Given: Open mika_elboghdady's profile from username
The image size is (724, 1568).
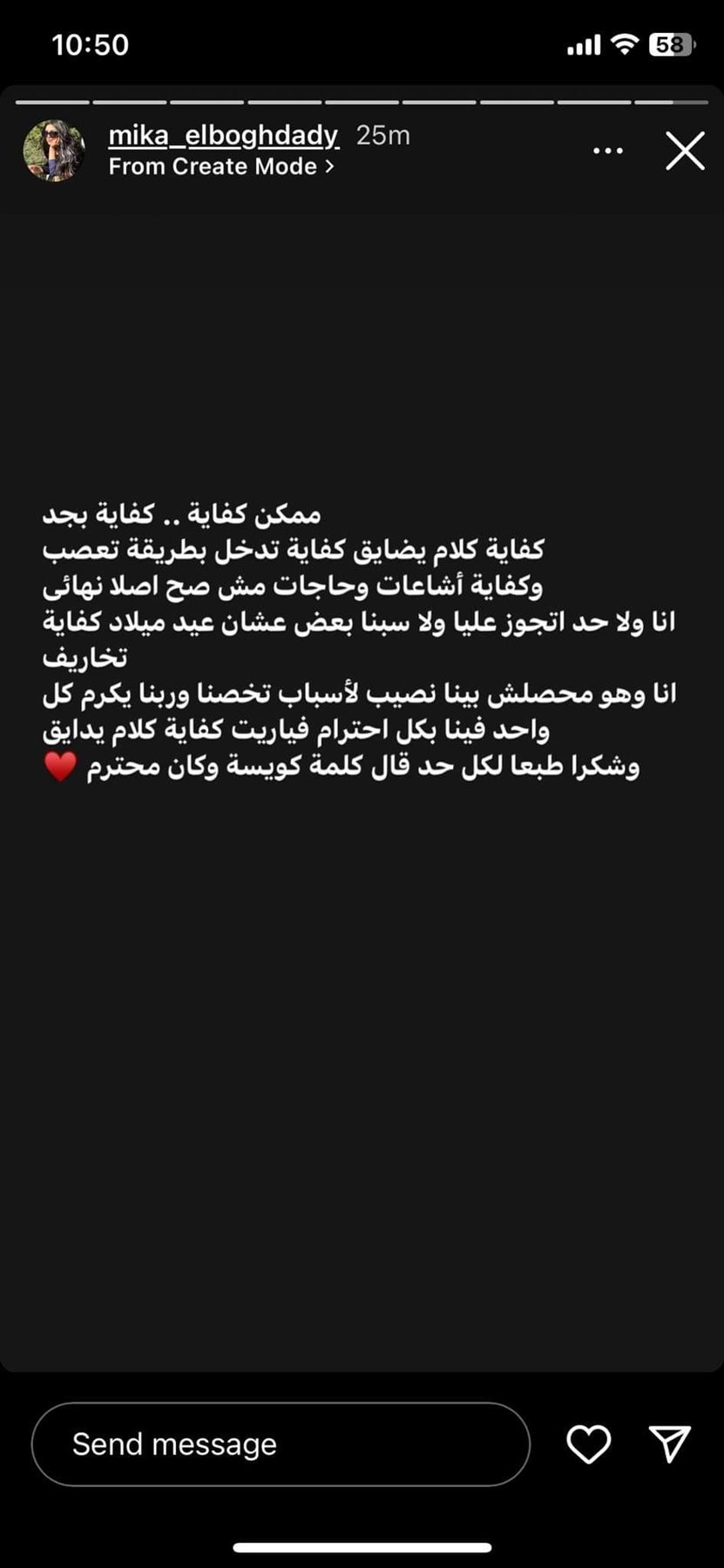Looking at the screenshot, I should tap(223, 135).
